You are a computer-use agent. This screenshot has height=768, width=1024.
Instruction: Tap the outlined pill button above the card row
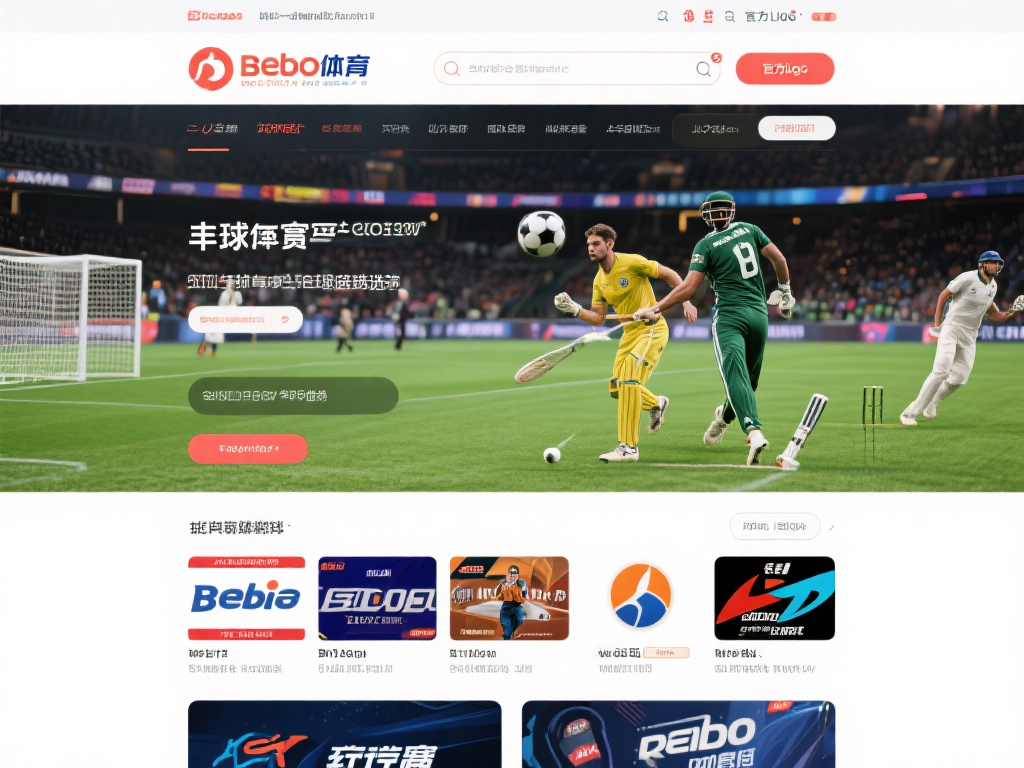coord(775,526)
